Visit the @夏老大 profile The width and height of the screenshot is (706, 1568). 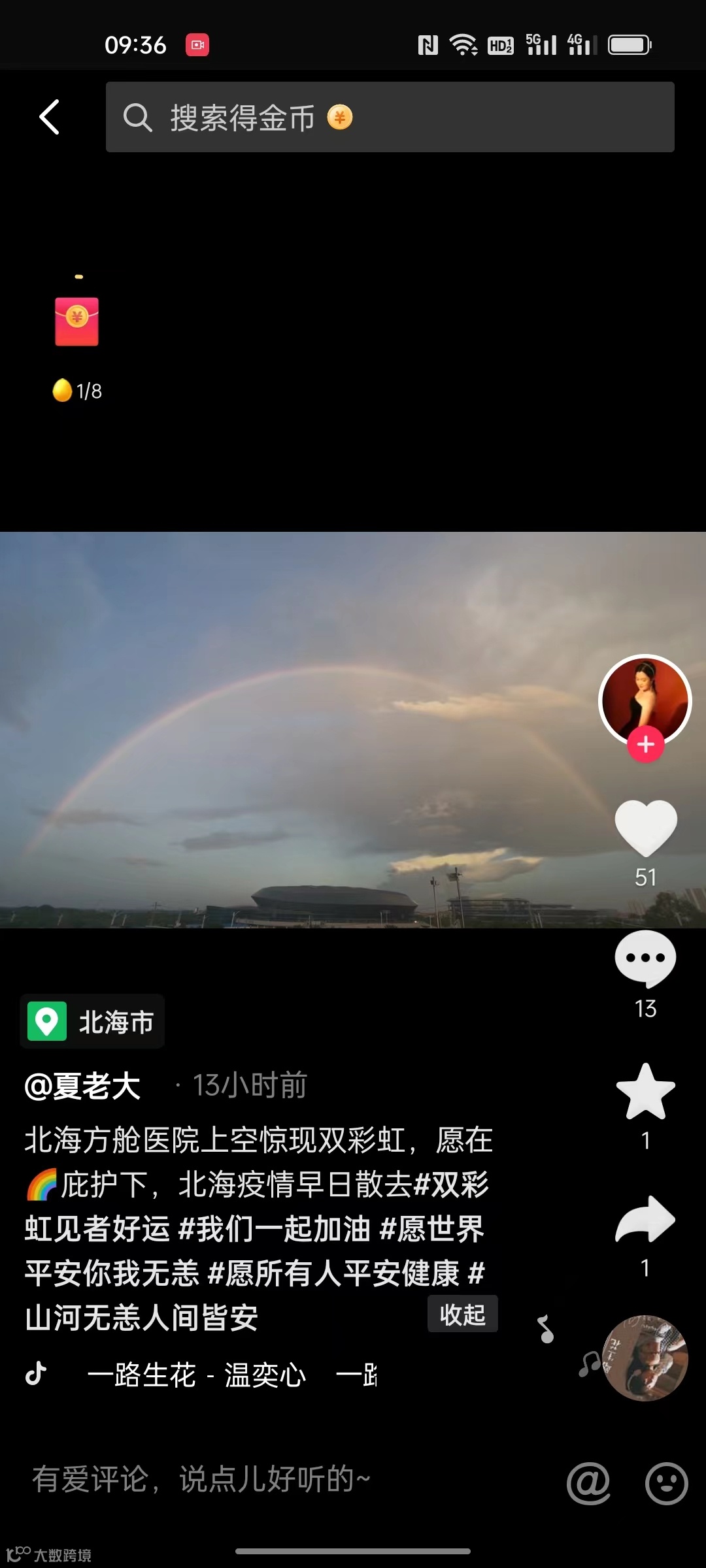click(x=82, y=1086)
